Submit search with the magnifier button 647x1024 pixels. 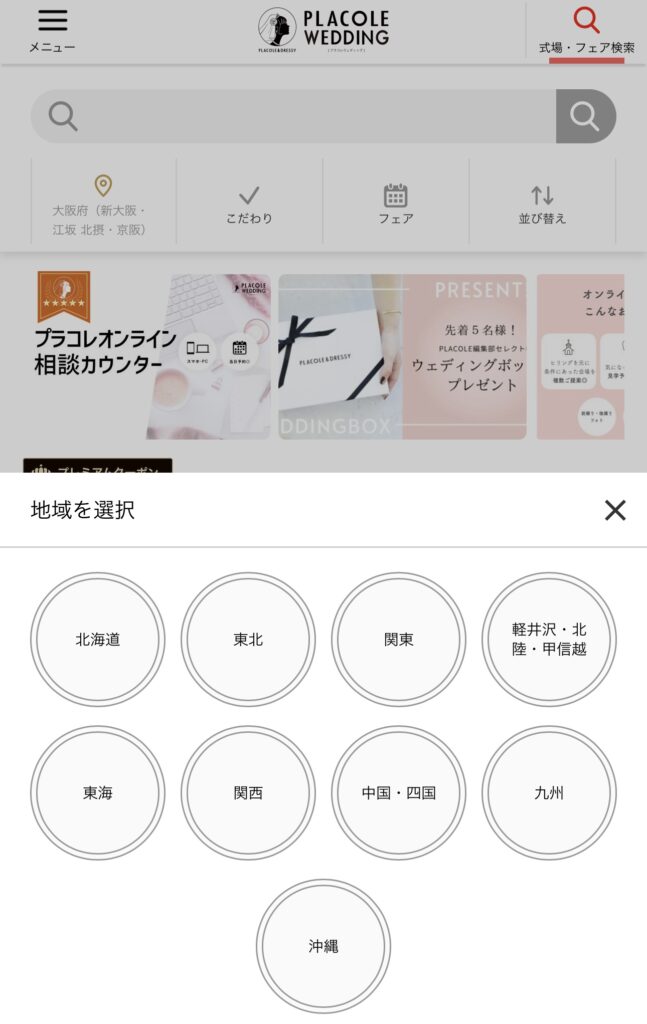[x=585, y=116]
